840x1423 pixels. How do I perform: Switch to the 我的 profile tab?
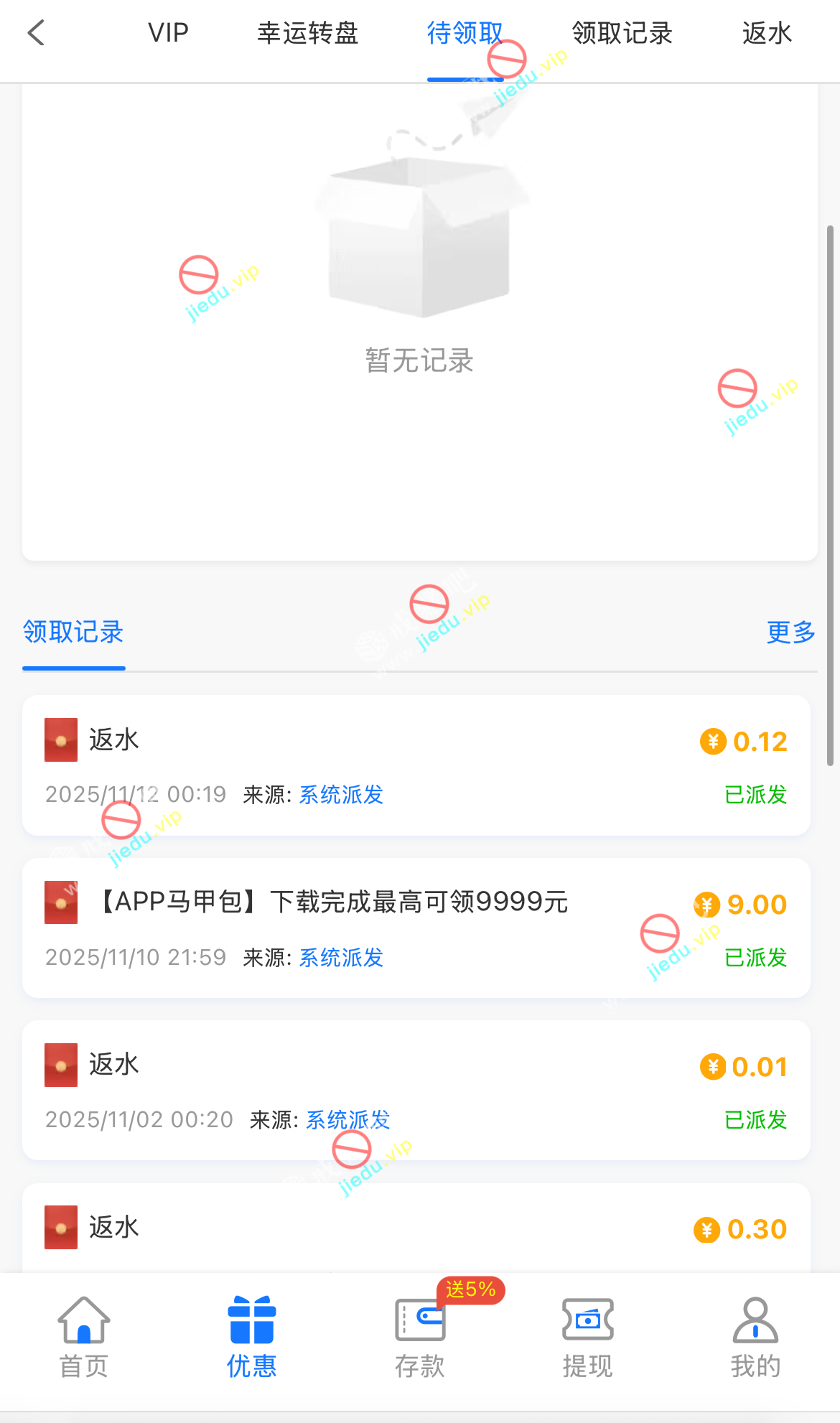(755, 1337)
